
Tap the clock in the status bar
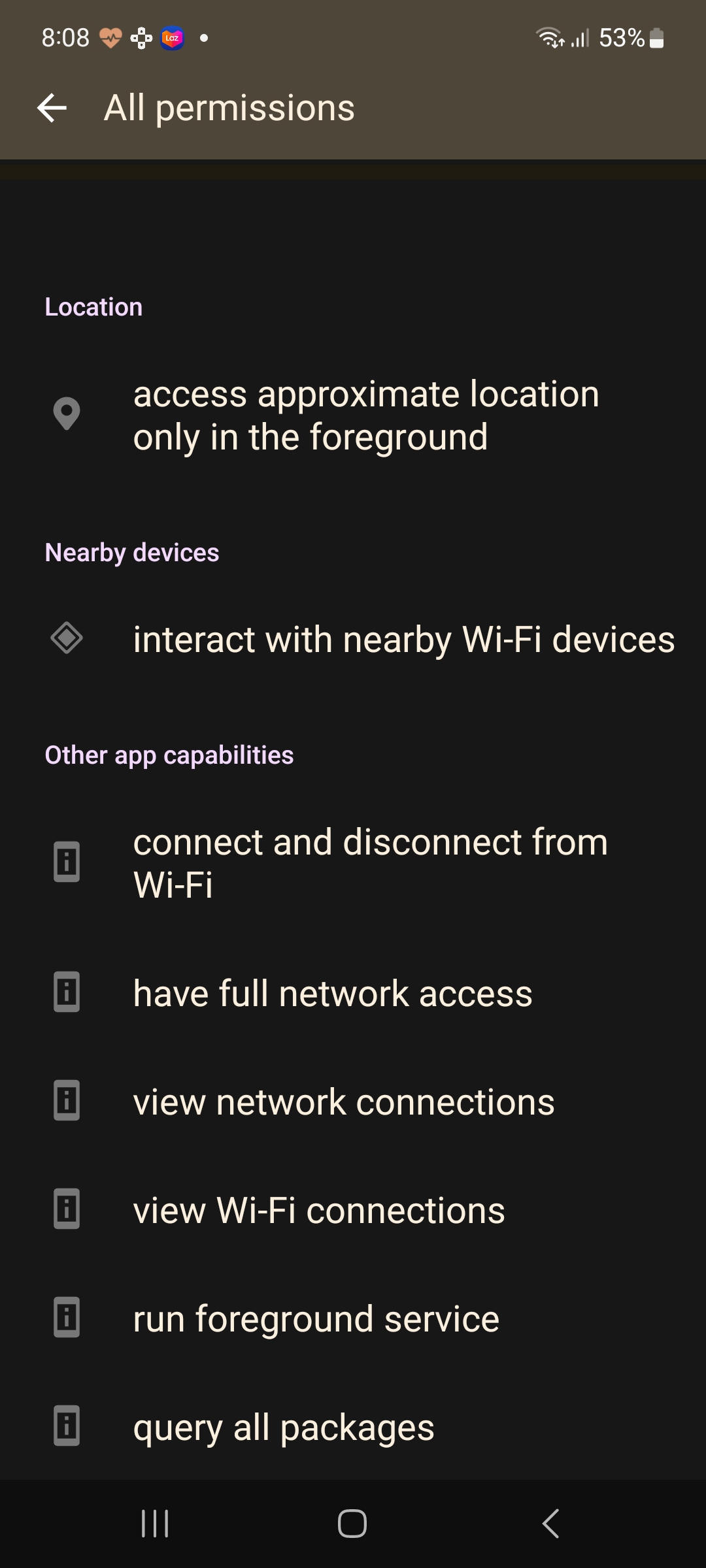pyautogui.click(x=65, y=37)
